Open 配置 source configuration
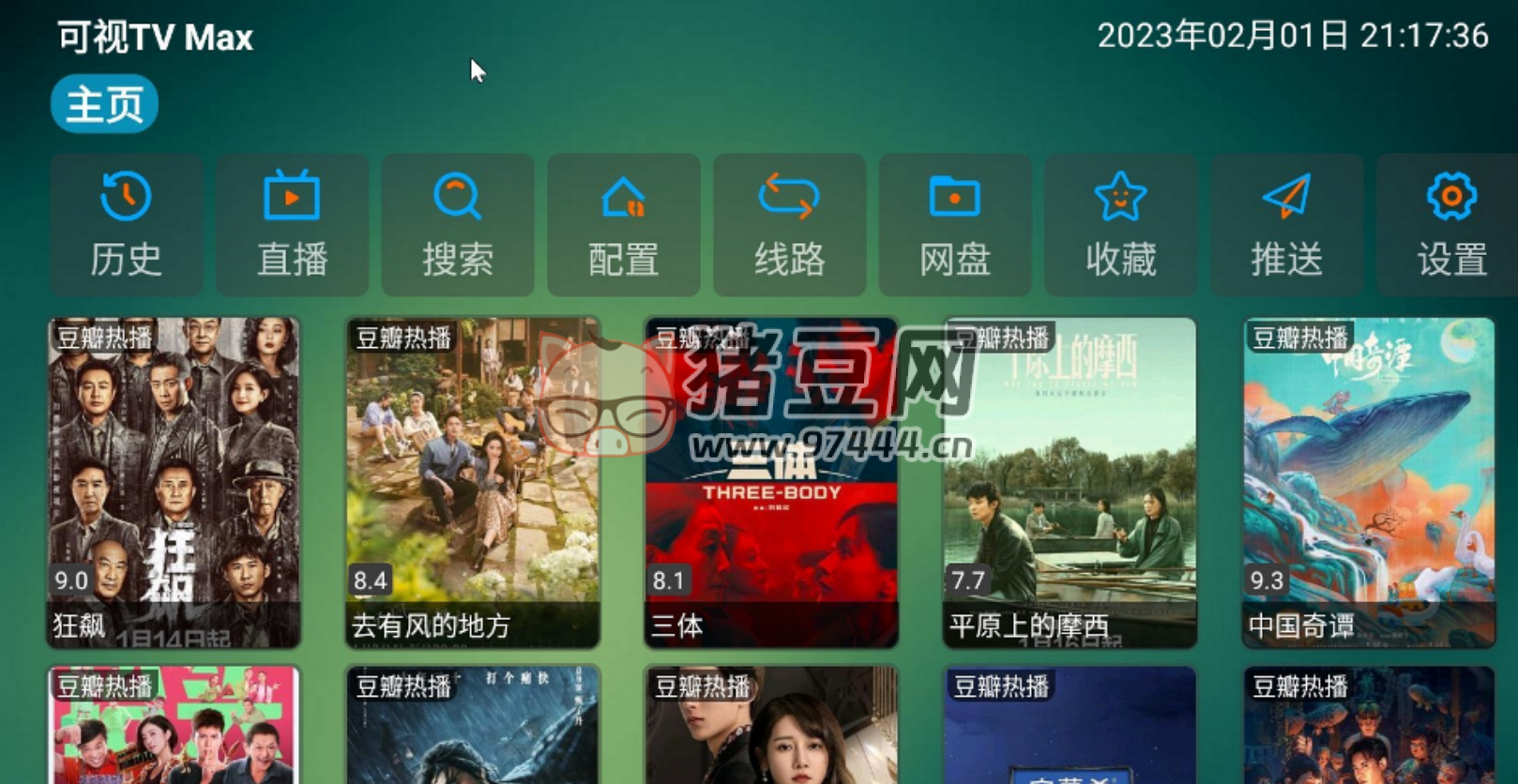The height and width of the screenshot is (784, 1518). [x=623, y=225]
